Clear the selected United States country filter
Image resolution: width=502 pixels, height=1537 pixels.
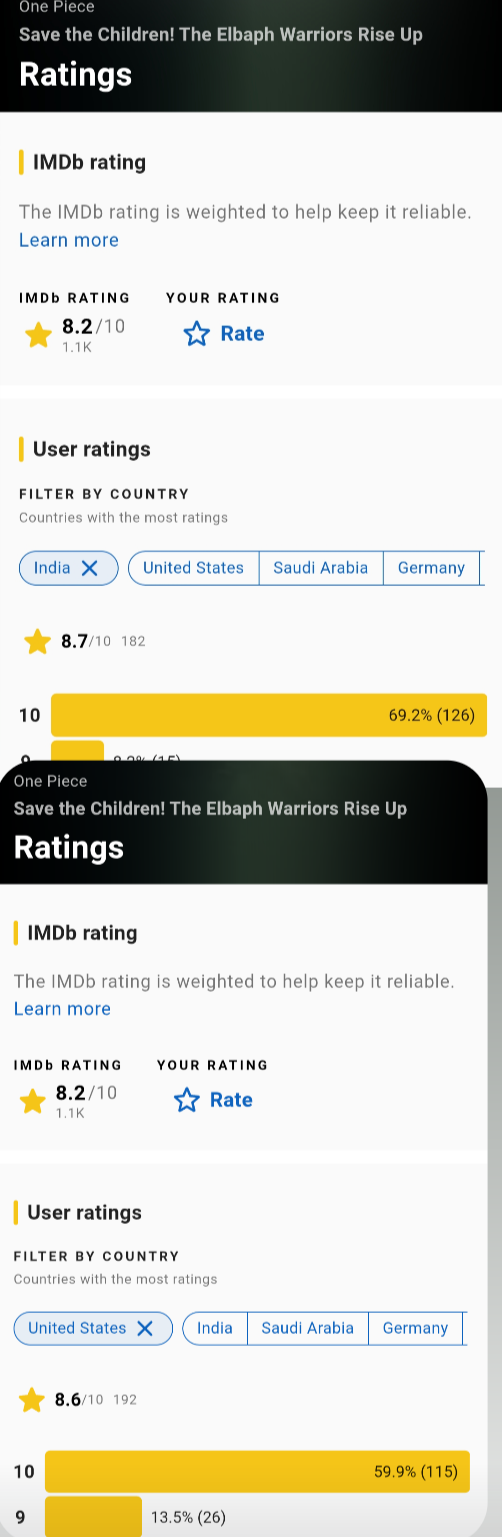(145, 1328)
